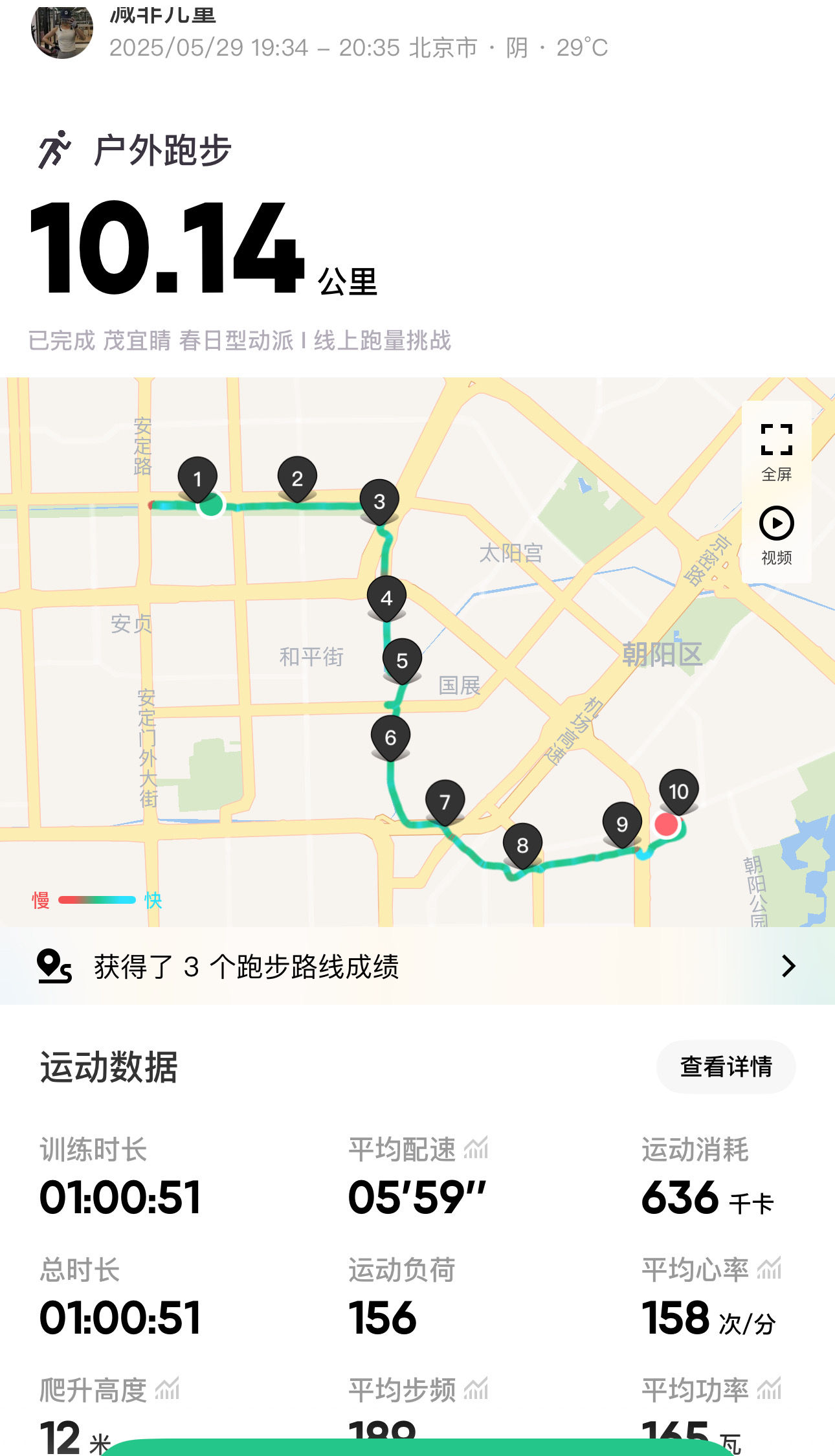
Task: Open the map in fullscreen (全屏)
Action: coord(776,451)
